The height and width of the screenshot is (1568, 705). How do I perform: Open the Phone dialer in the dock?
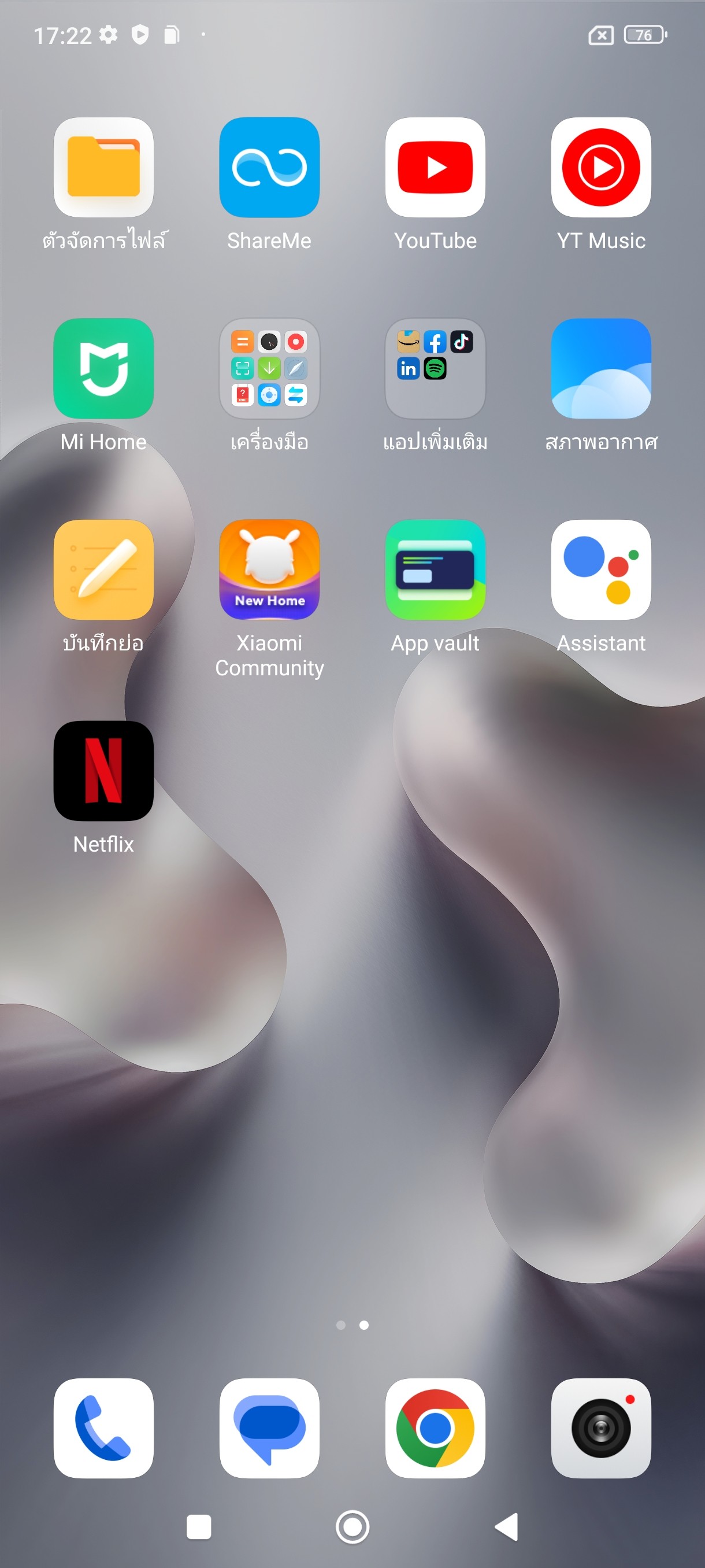(x=103, y=1428)
